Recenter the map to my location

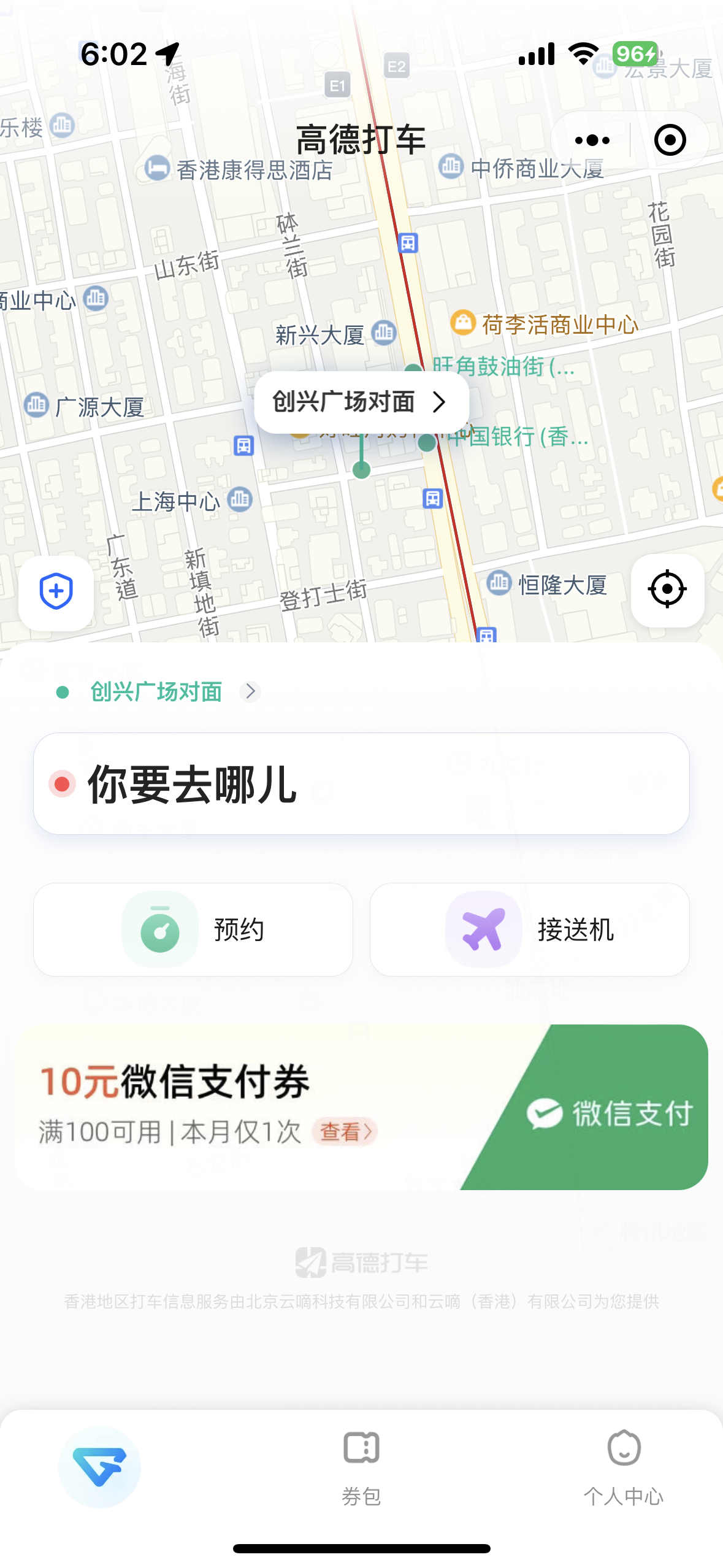pos(667,590)
